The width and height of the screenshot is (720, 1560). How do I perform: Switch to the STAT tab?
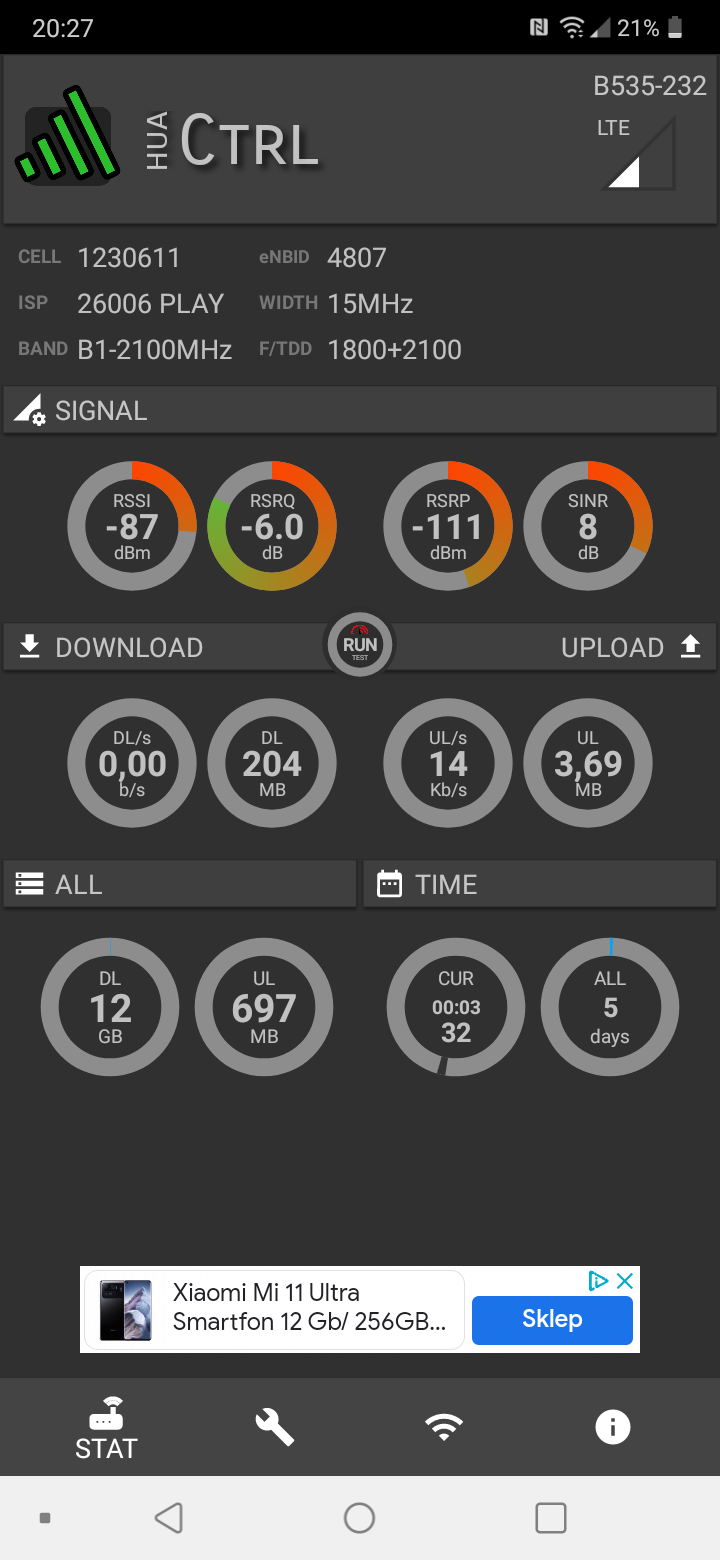point(106,1428)
